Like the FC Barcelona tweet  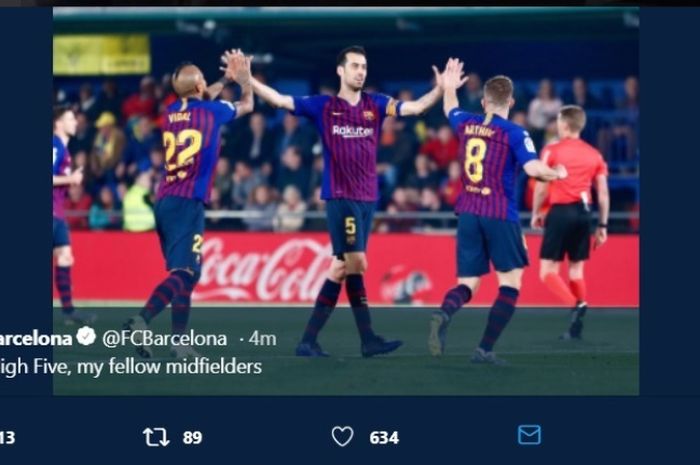tap(342, 436)
